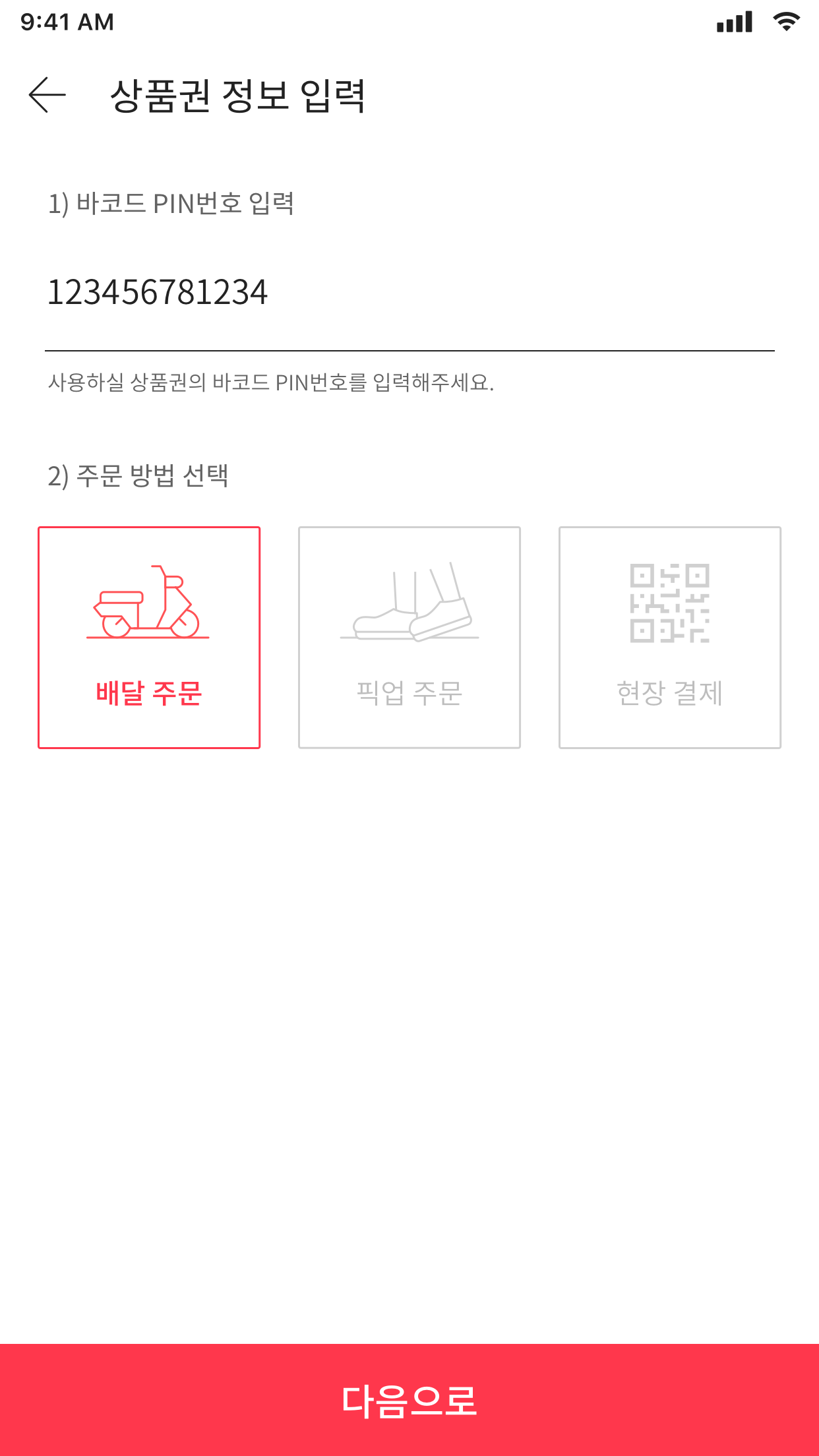This screenshot has width=819, height=1456.
Task: Tap the Wi-Fi icon in the status bar
Action: coord(785,21)
